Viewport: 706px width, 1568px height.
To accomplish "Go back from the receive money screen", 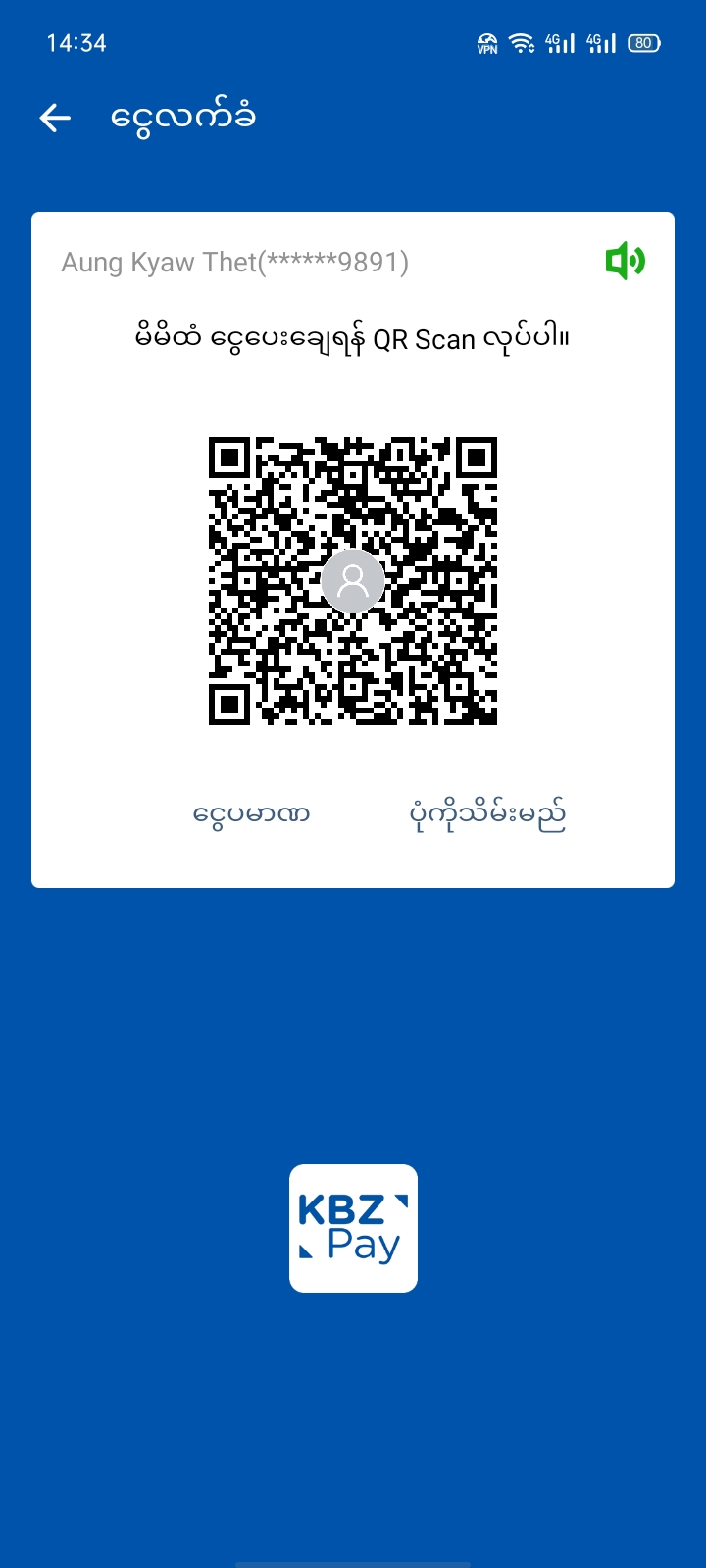I will (x=55, y=119).
